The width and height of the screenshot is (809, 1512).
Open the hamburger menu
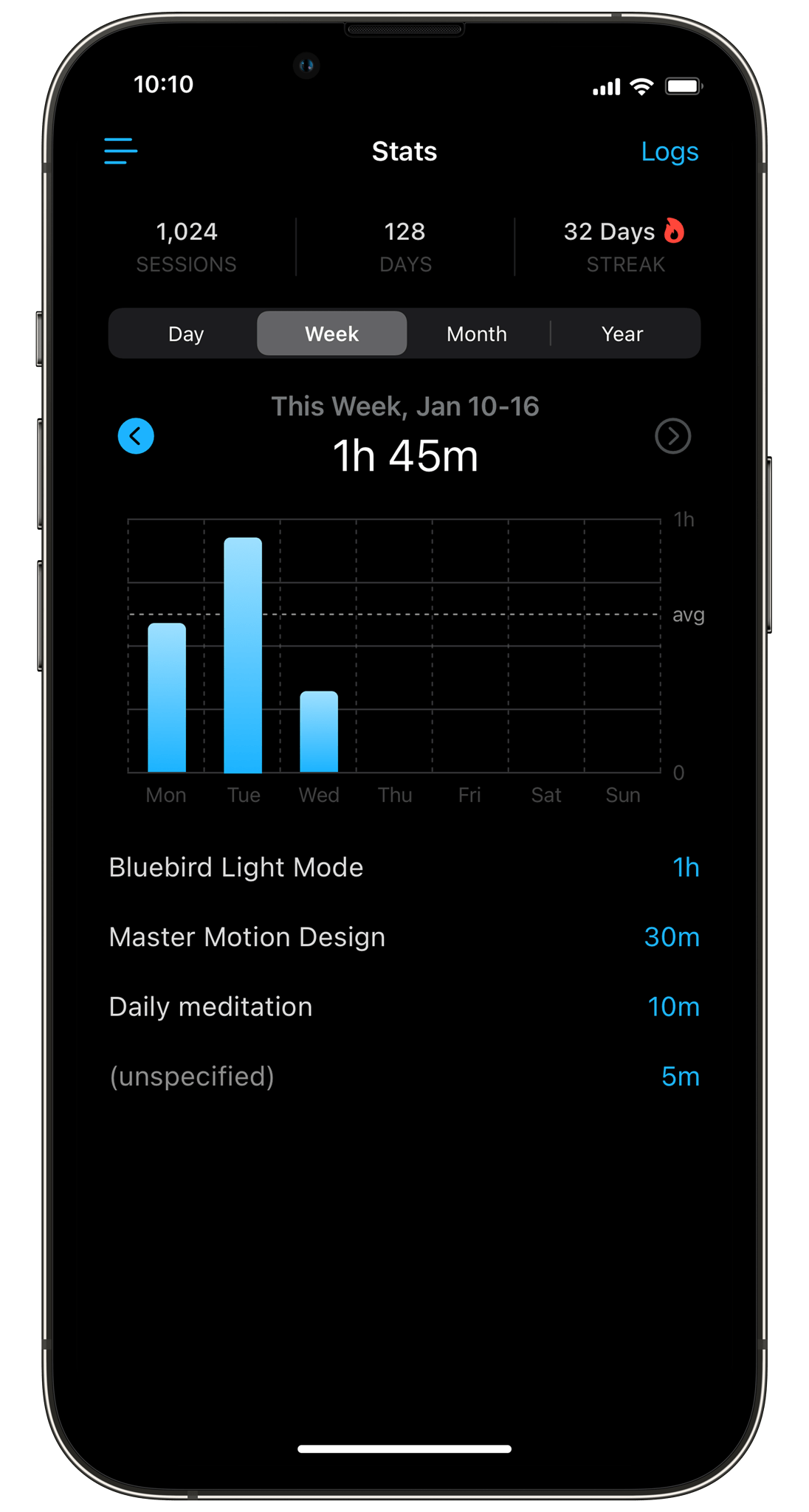click(120, 151)
